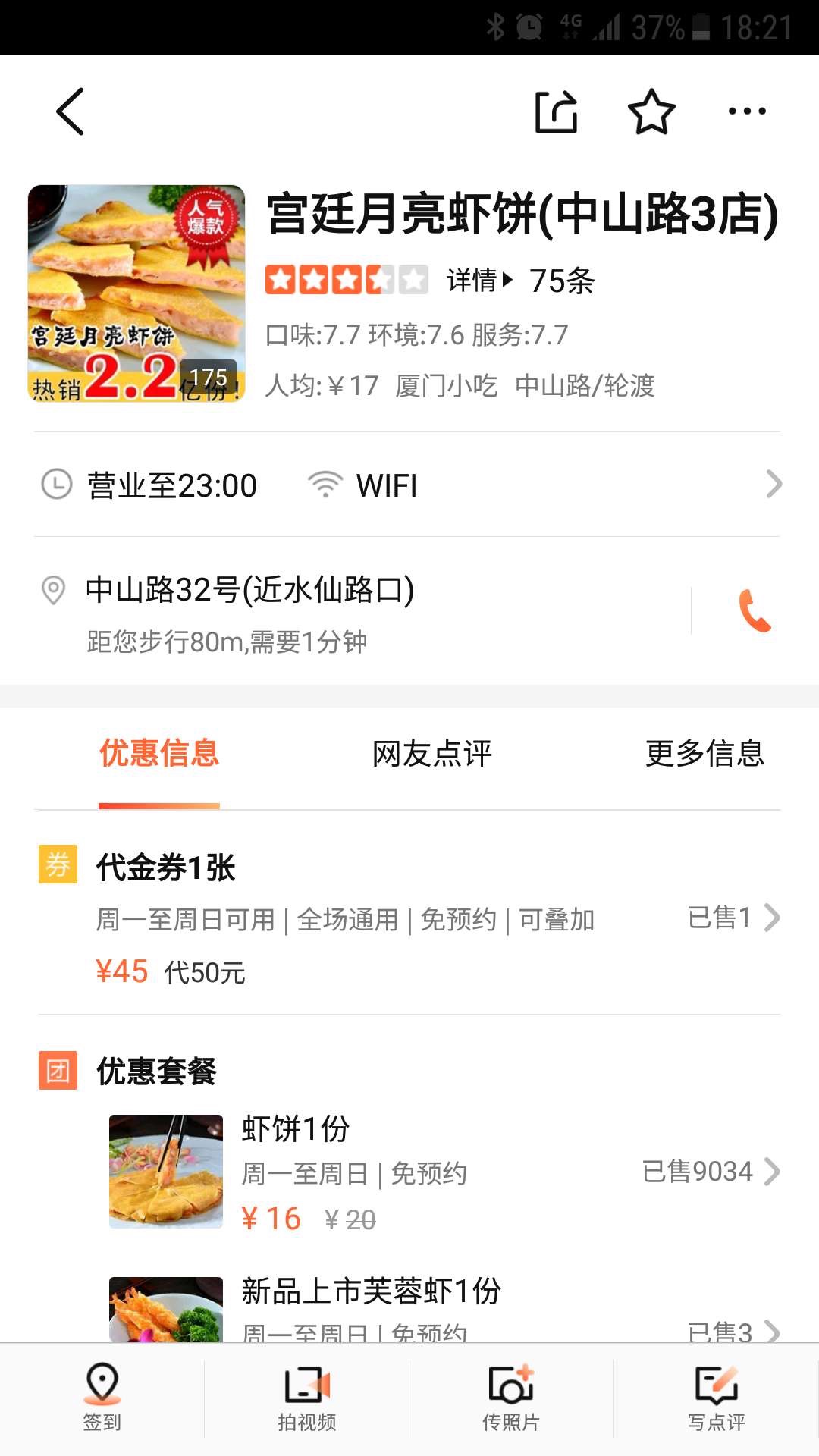Image resolution: width=819 pixels, height=1456 pixels.
Task: Call the restaurant with the phone icon
Action: pos(755,610)
